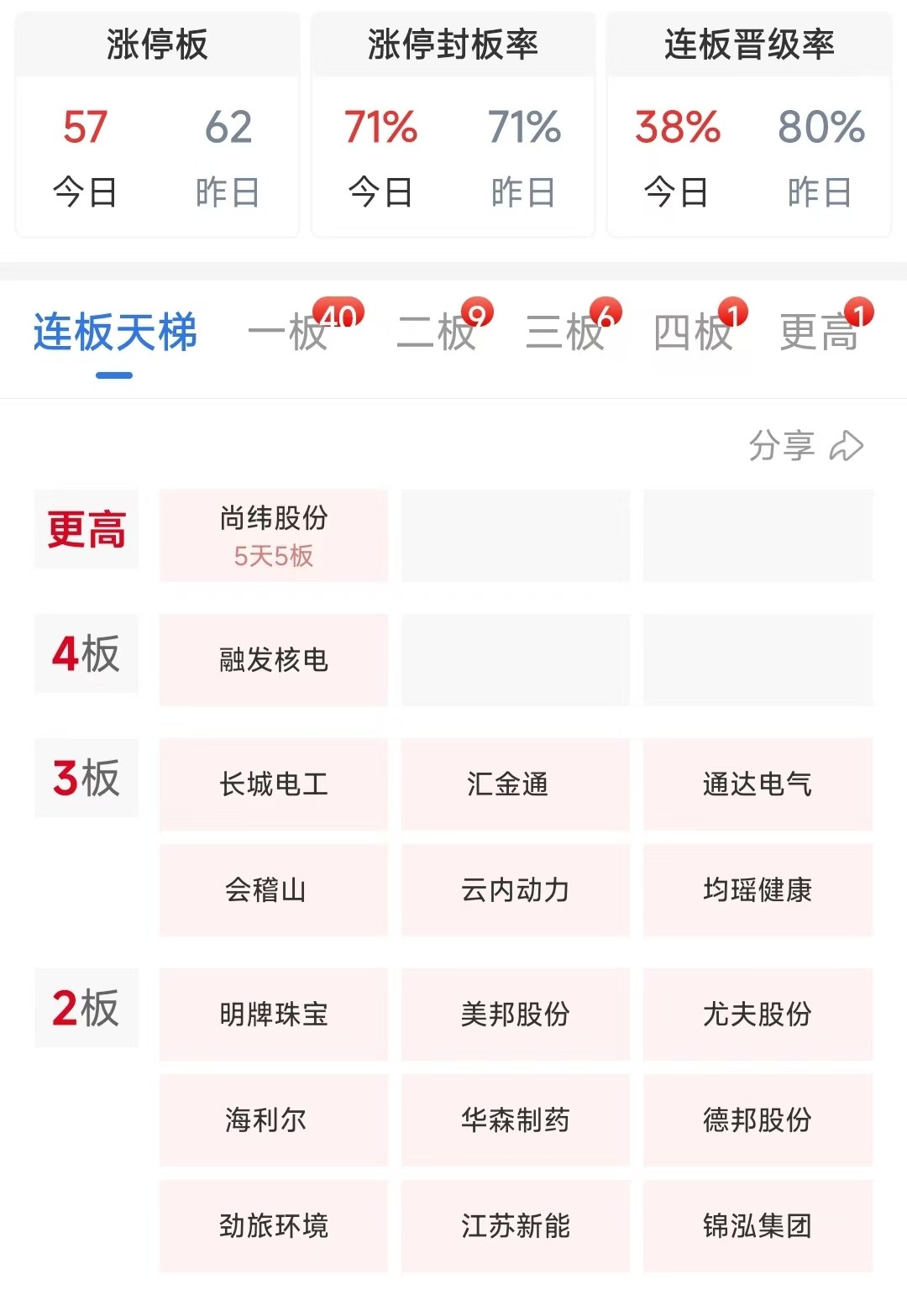The height and width of the screenshot is (1316, 907).
Task: Open 锦泓集团 stock details
Action: 758,1226
